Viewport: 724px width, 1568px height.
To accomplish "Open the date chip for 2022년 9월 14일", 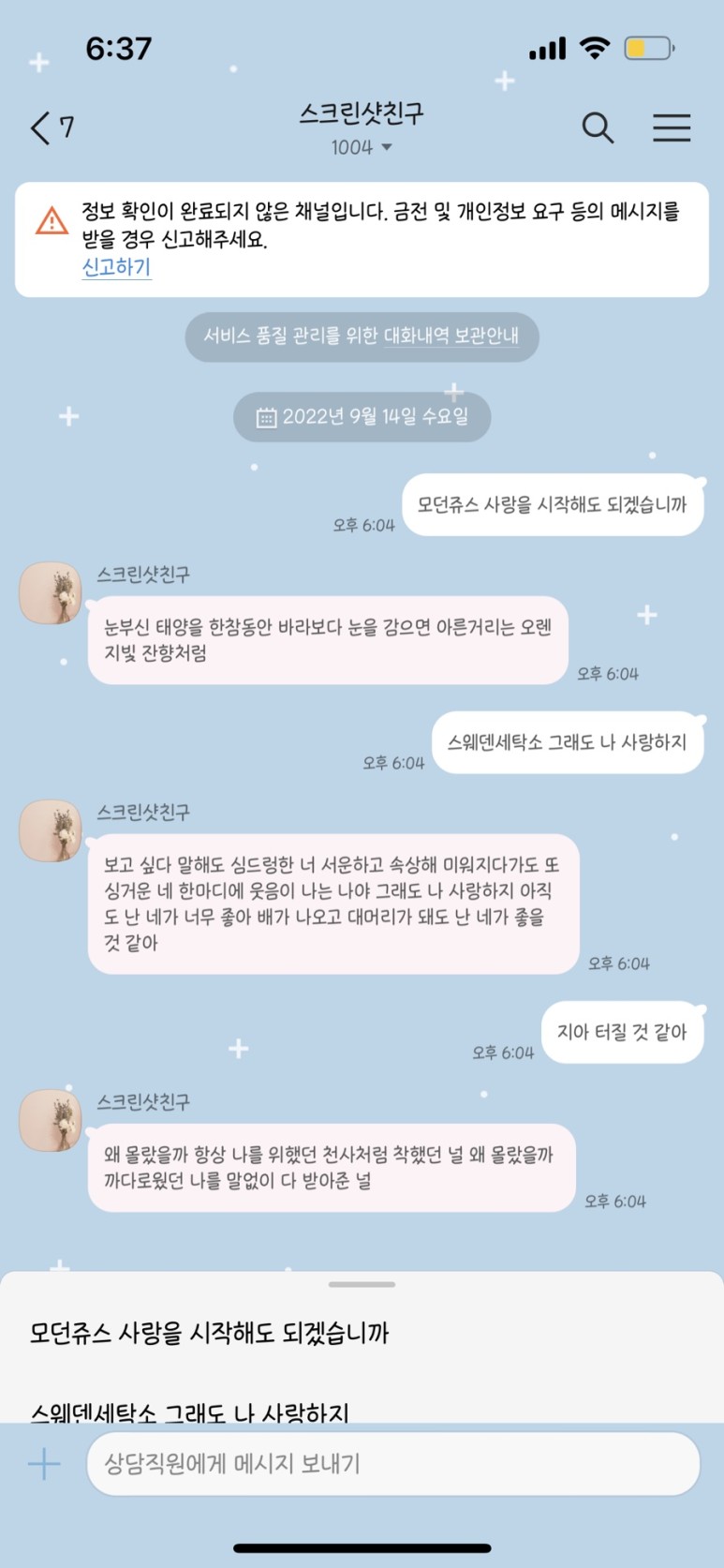I will click(x=362, y=416).
